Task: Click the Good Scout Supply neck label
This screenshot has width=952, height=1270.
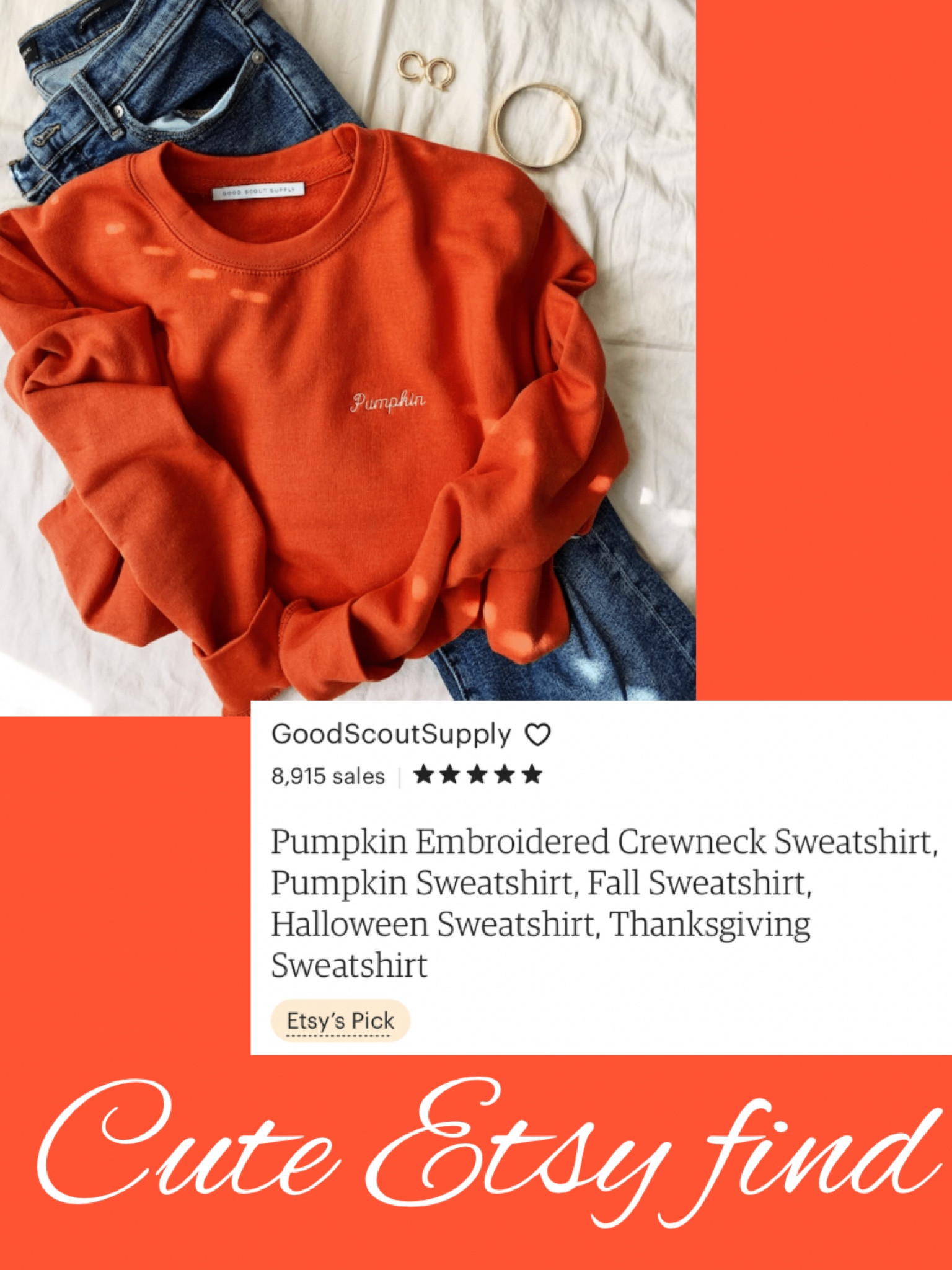Action: pyautogui.click(x=260, y=193)
